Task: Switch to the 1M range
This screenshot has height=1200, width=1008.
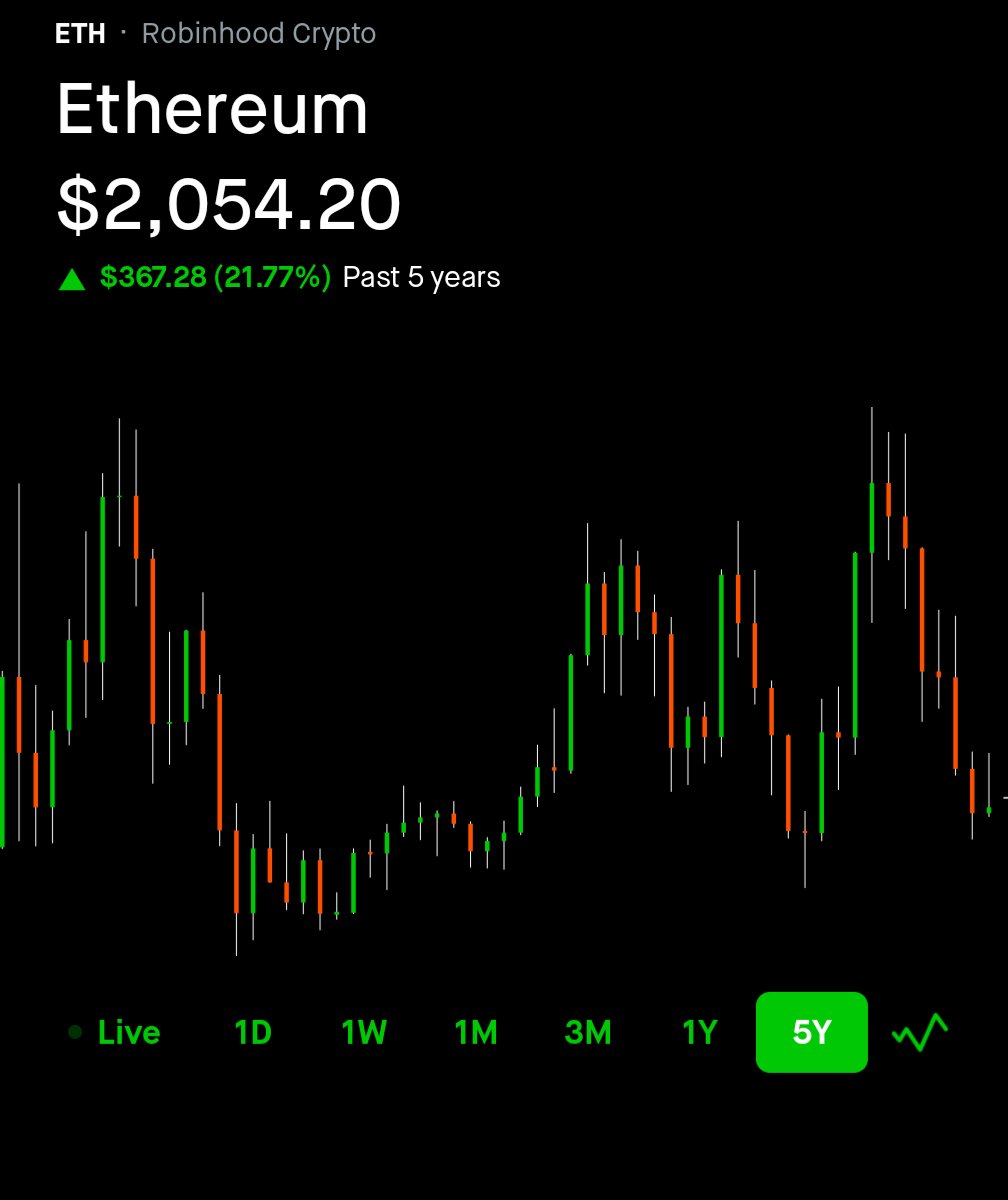Action: pyautogui.click(x=476, y=1032)
